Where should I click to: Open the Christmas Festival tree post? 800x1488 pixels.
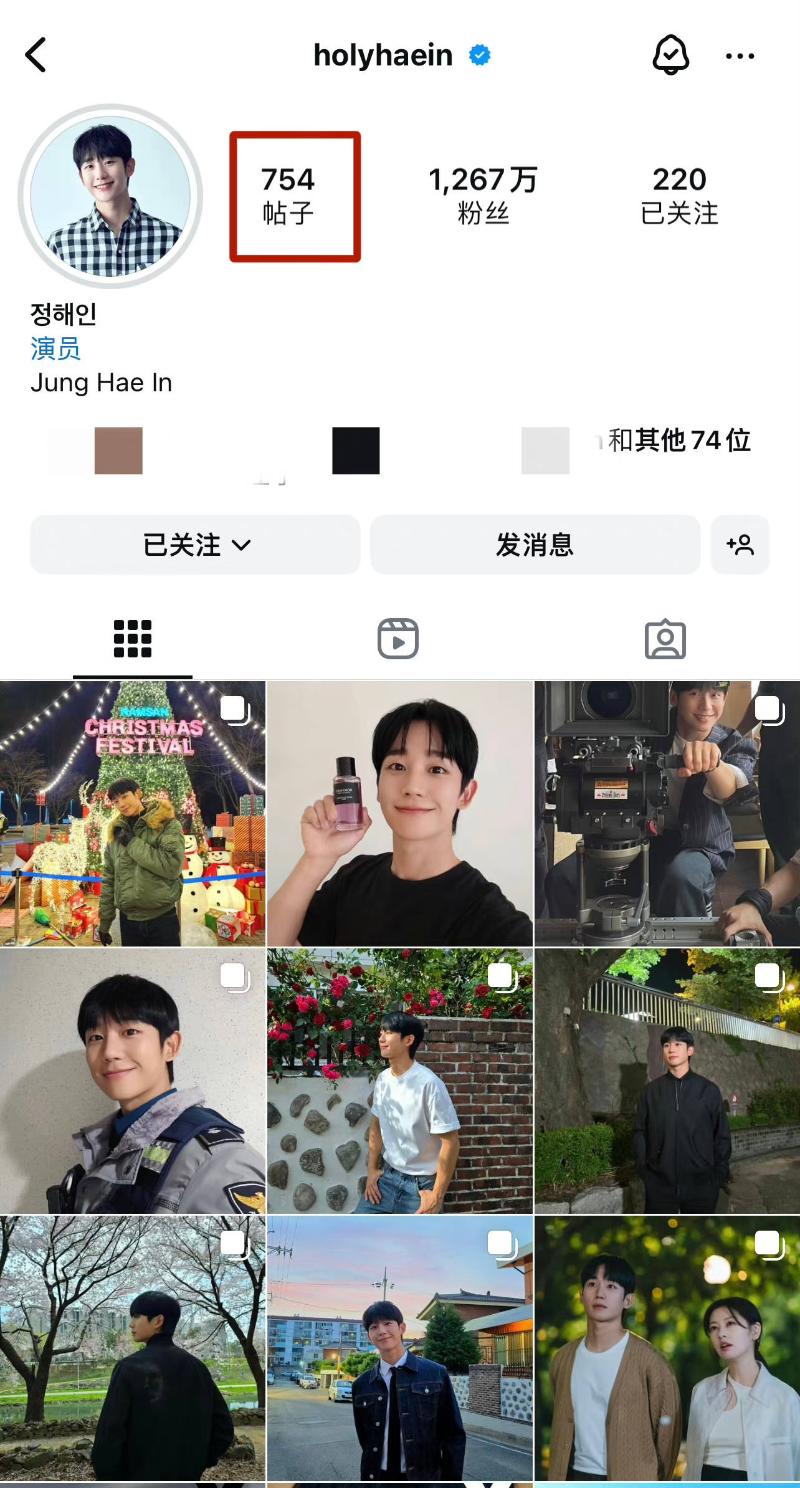click(132, 814)
